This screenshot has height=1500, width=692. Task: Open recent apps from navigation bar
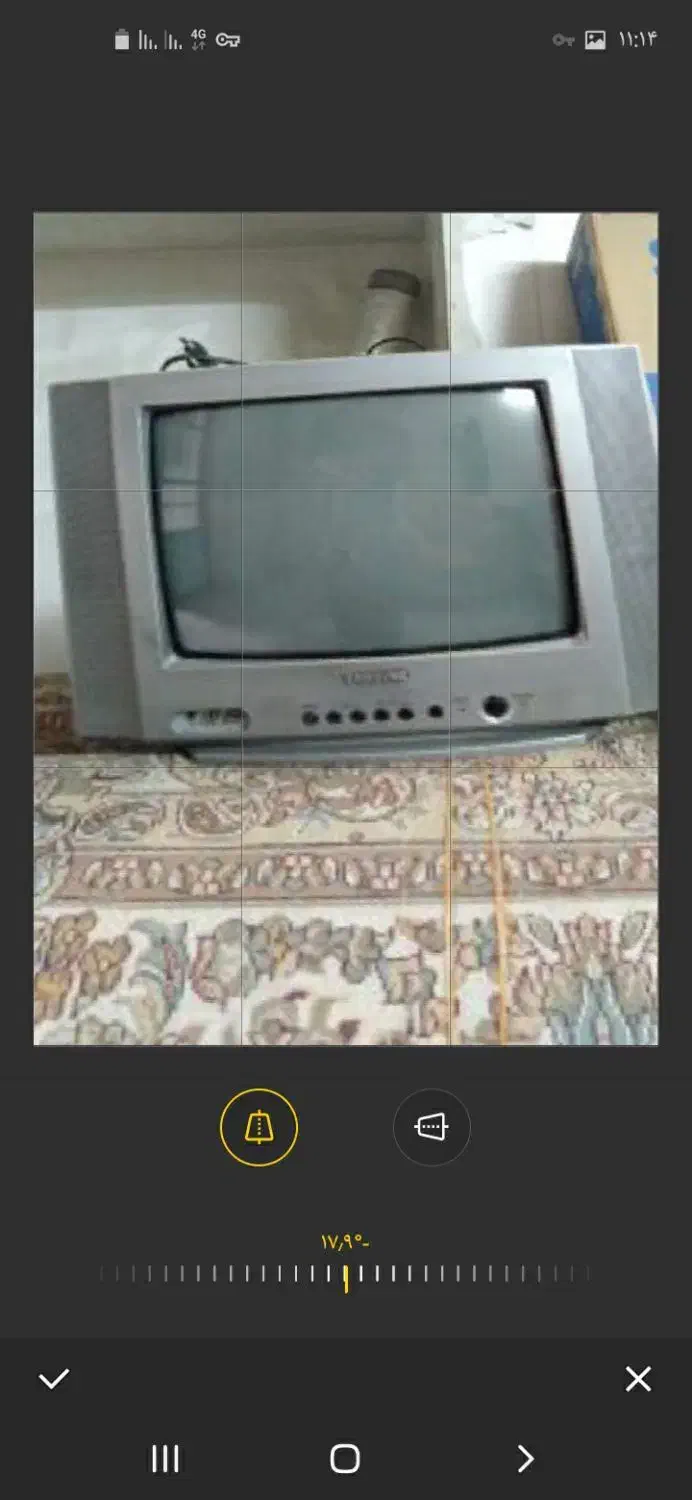[x=165, y=1459]
